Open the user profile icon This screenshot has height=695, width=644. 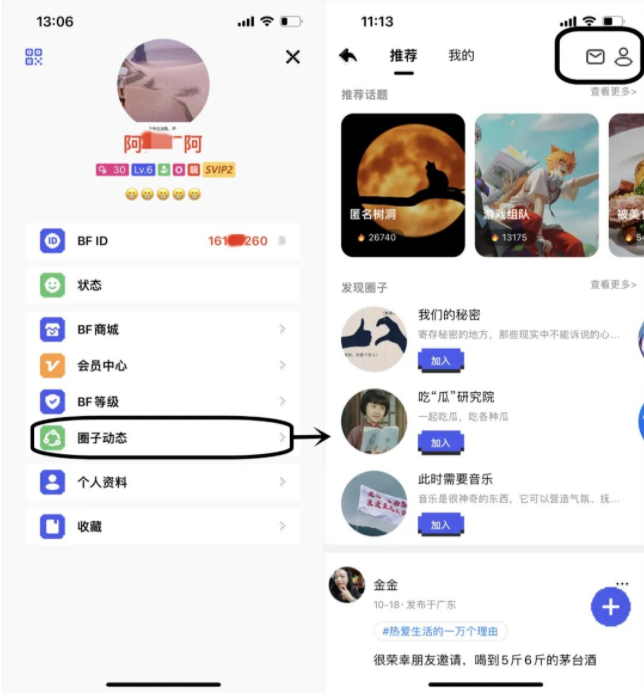[624, 57]
